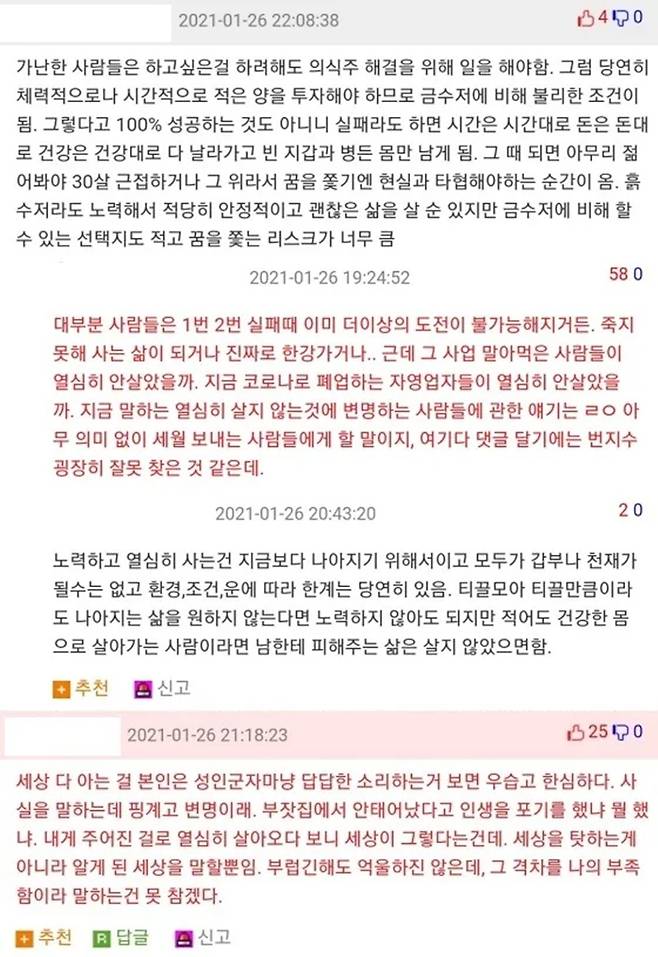Image resolution: width=658 pixels, height=957 pixels.
Task: Recommend the 21:18:23 comment via 추천
Action: 44,937
